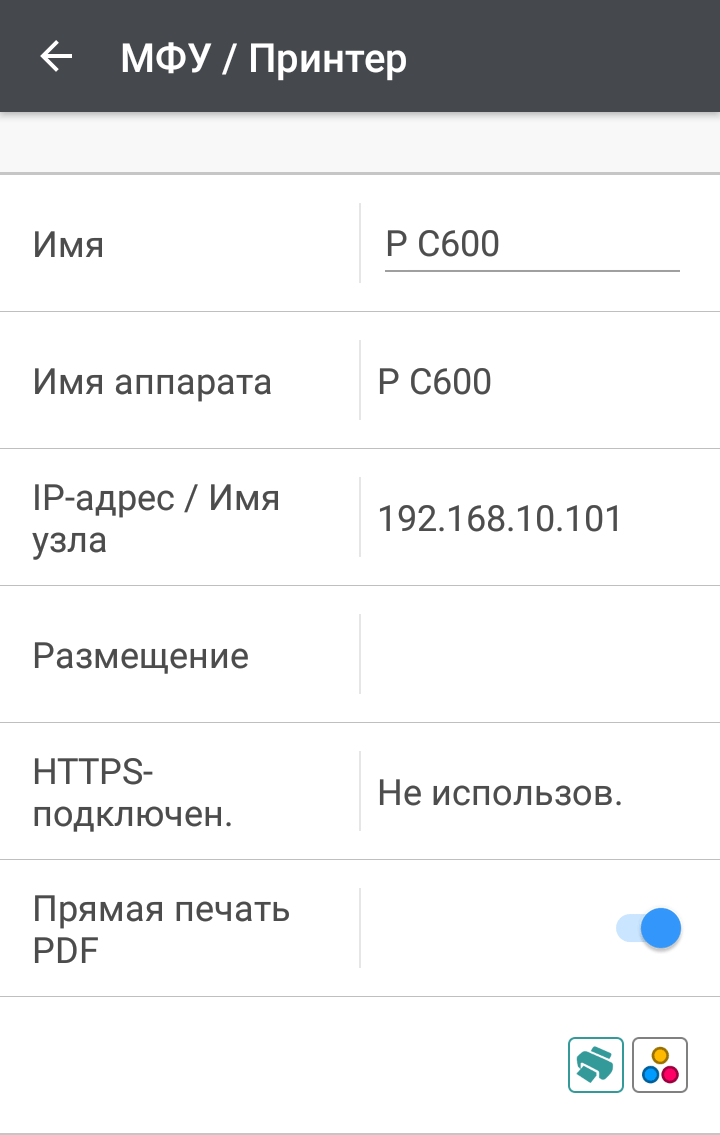Image resolution: width=720 pixels, height=1135 pixels.
Task: Toggle Прямая печать PDF switch
Action: [648, 928]
